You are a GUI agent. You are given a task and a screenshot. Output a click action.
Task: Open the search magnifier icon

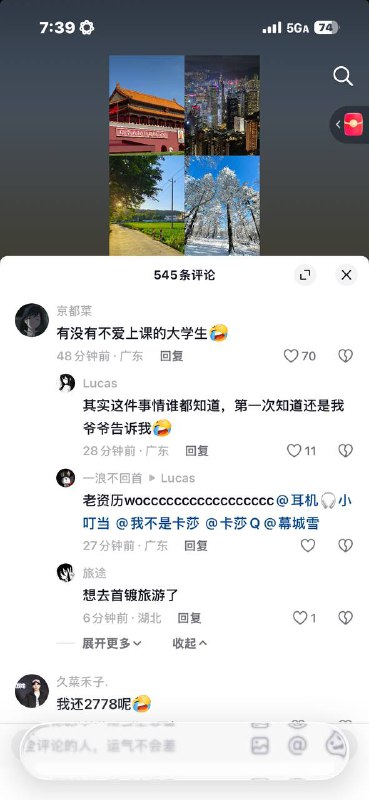[x=343, y=77]
